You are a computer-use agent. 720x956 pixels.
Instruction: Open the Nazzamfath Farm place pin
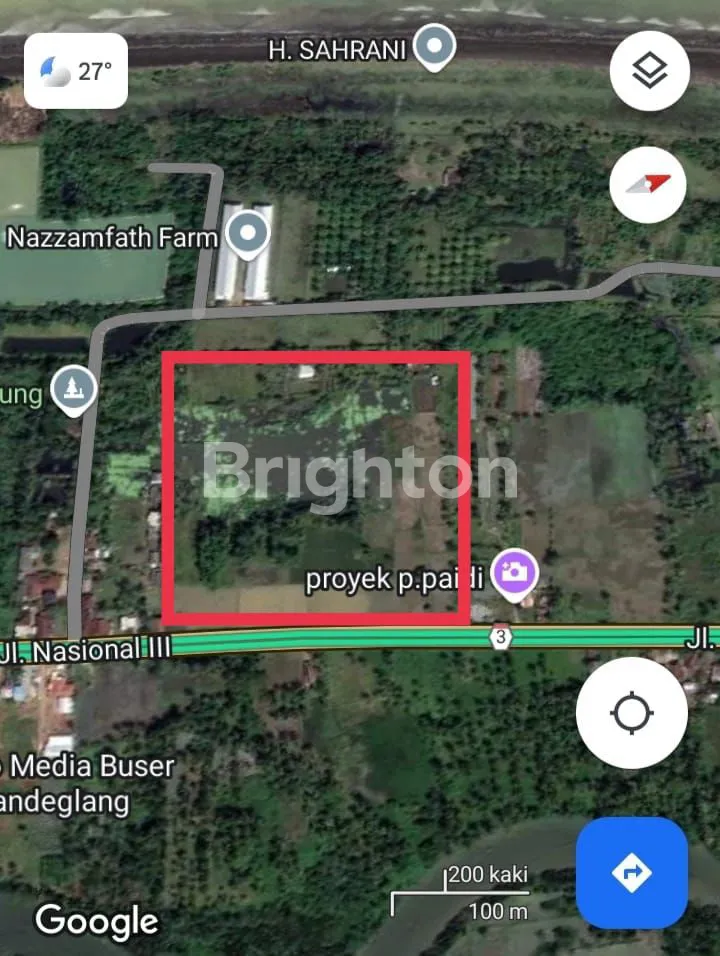click(x=247, y=236)
